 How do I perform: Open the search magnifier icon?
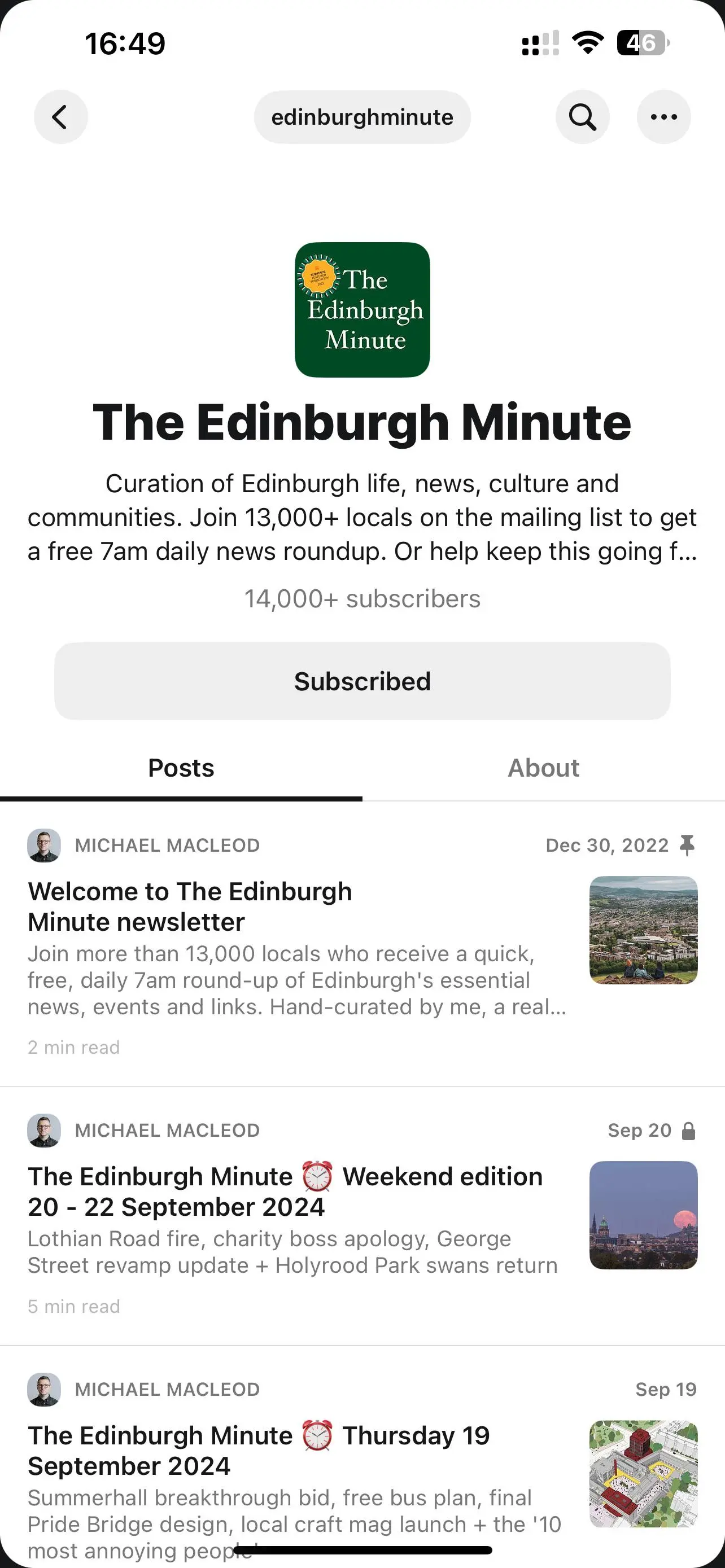point(582,117)
